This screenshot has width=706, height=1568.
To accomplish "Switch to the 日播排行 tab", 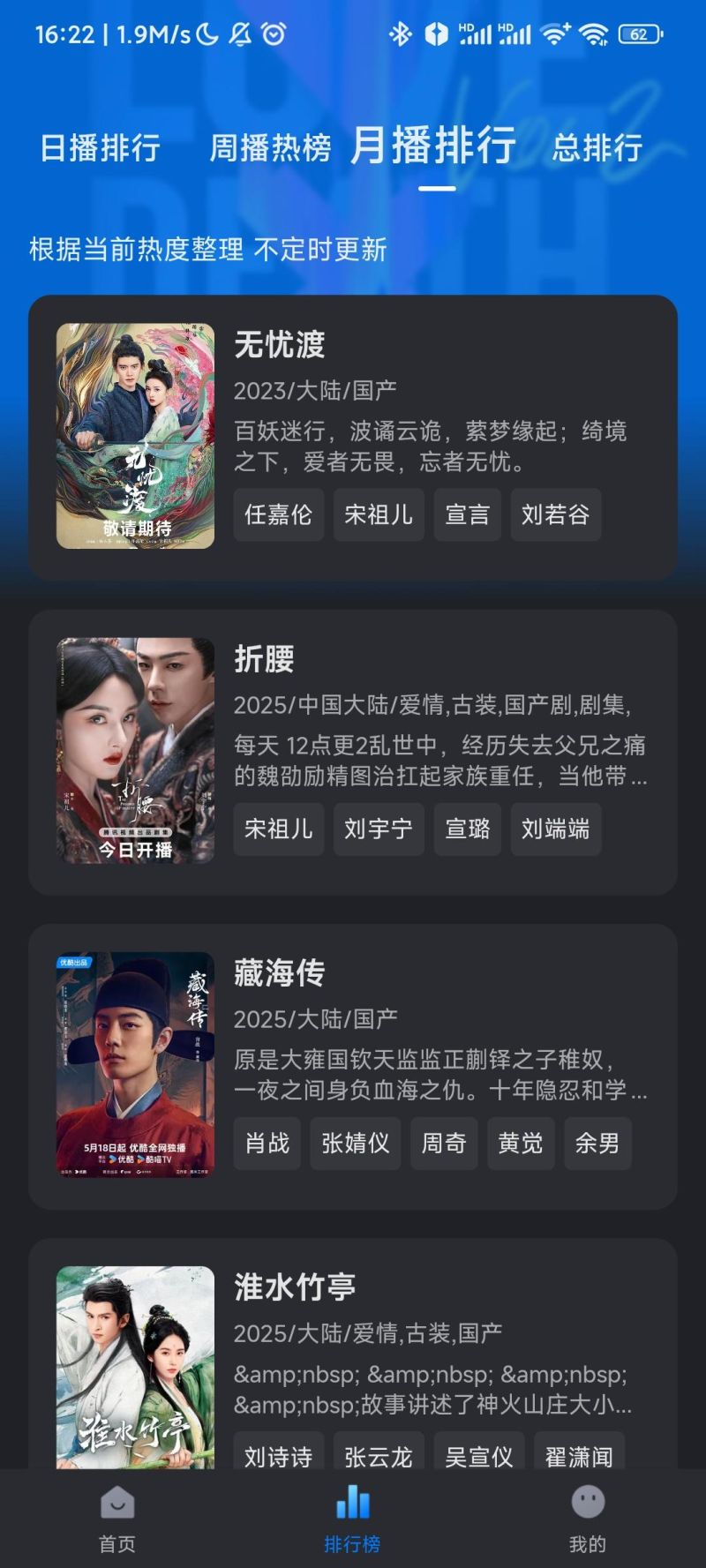I will [100, 147].
